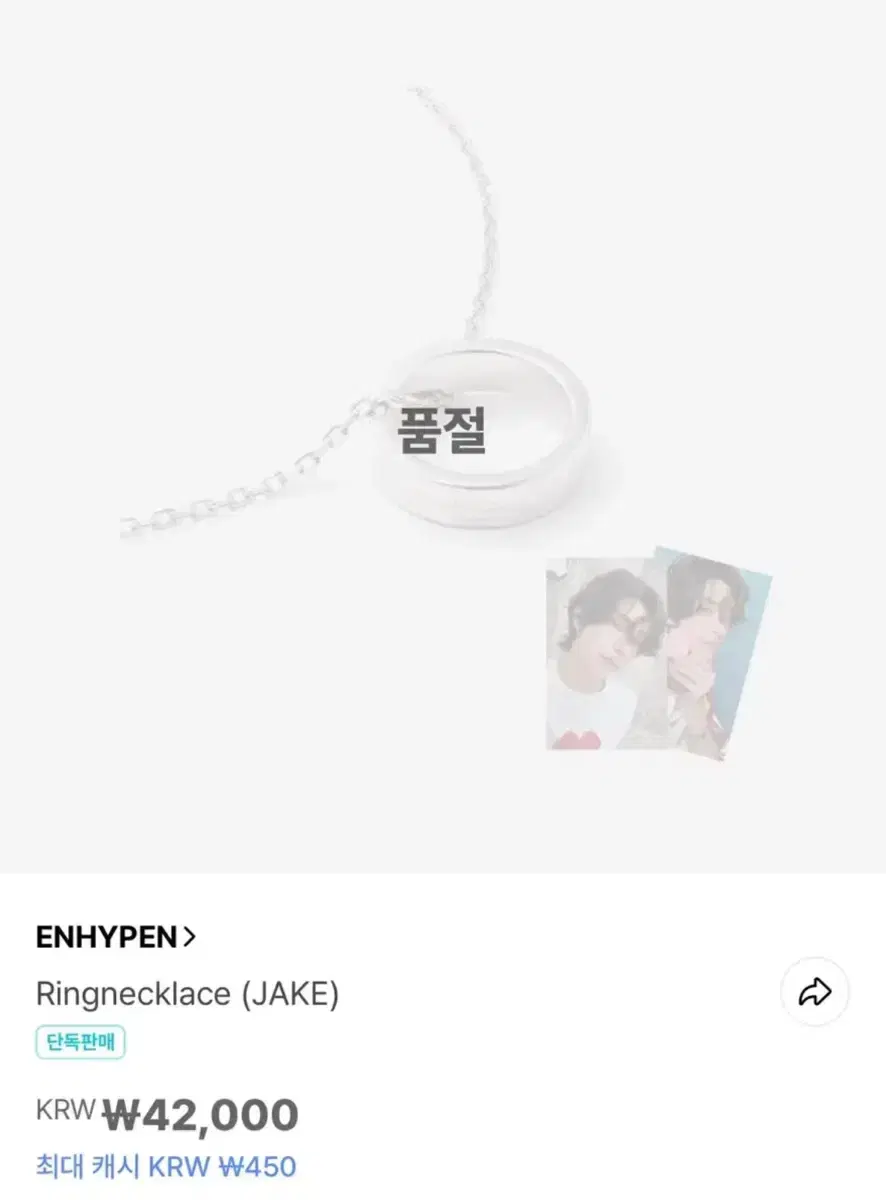Tap inside the share button circle
The width and height of the screenshot is (886, 1200).
coord(813,993)
